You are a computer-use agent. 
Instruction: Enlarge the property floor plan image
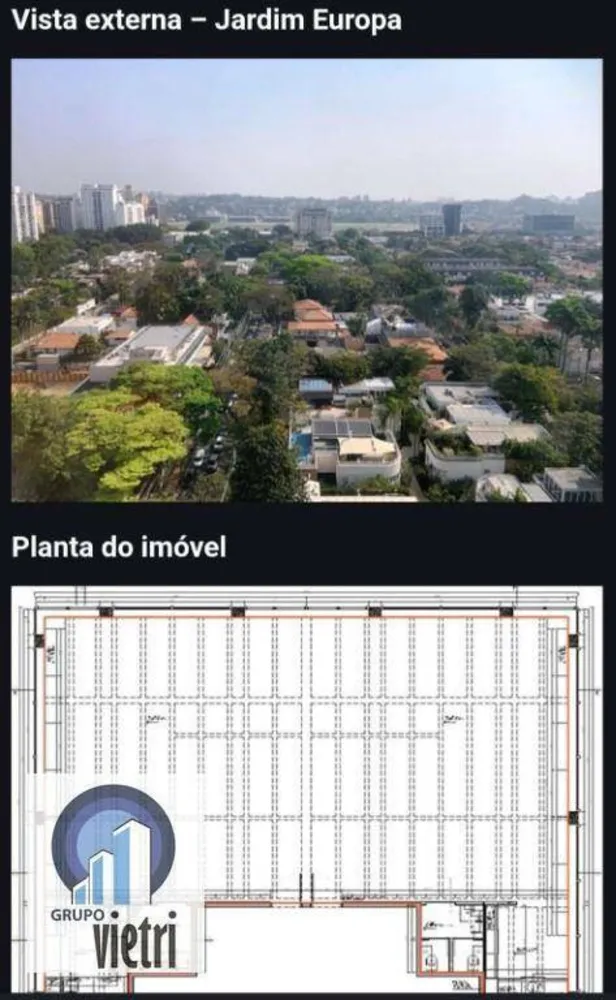[307, 790]
